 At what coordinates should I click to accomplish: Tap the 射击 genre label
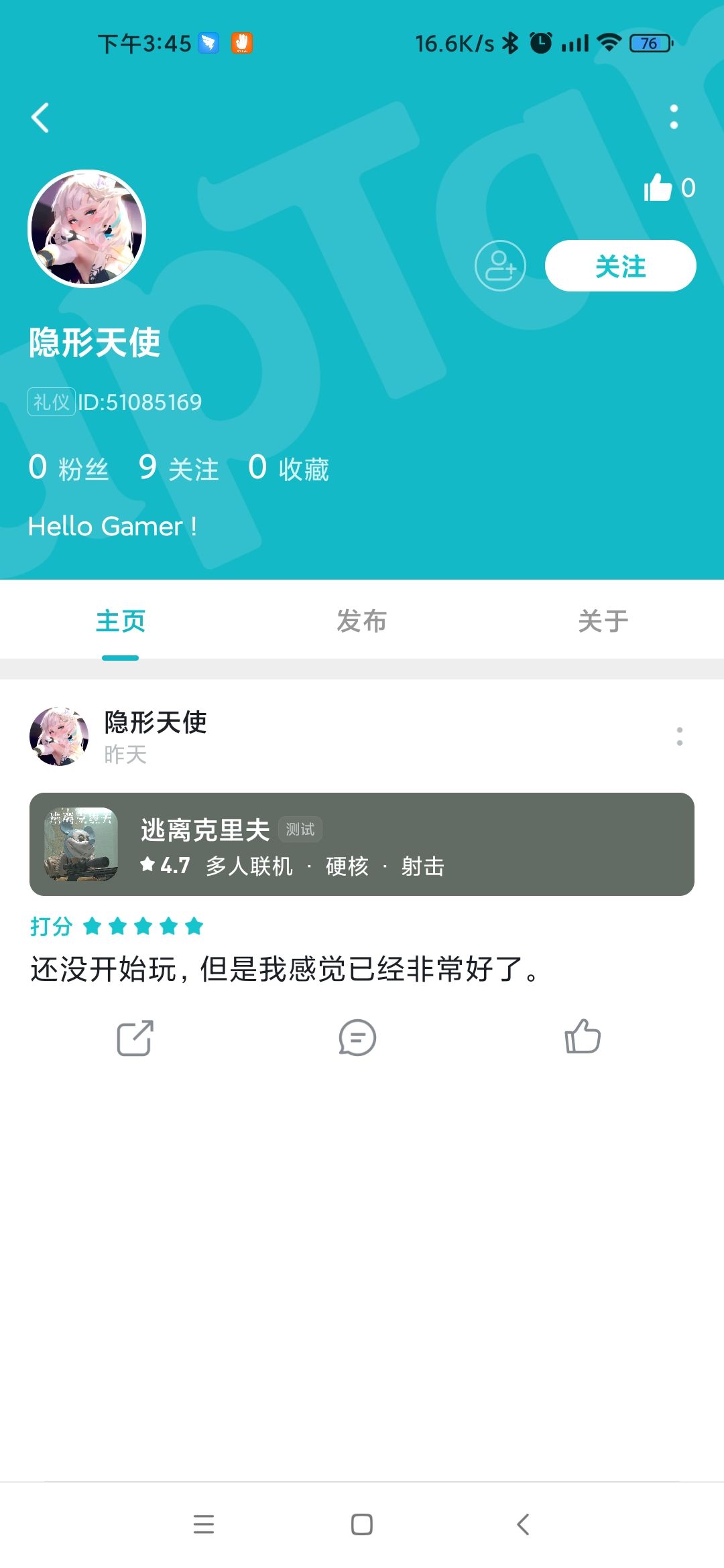pyautogui.click(x=422, y=866)
